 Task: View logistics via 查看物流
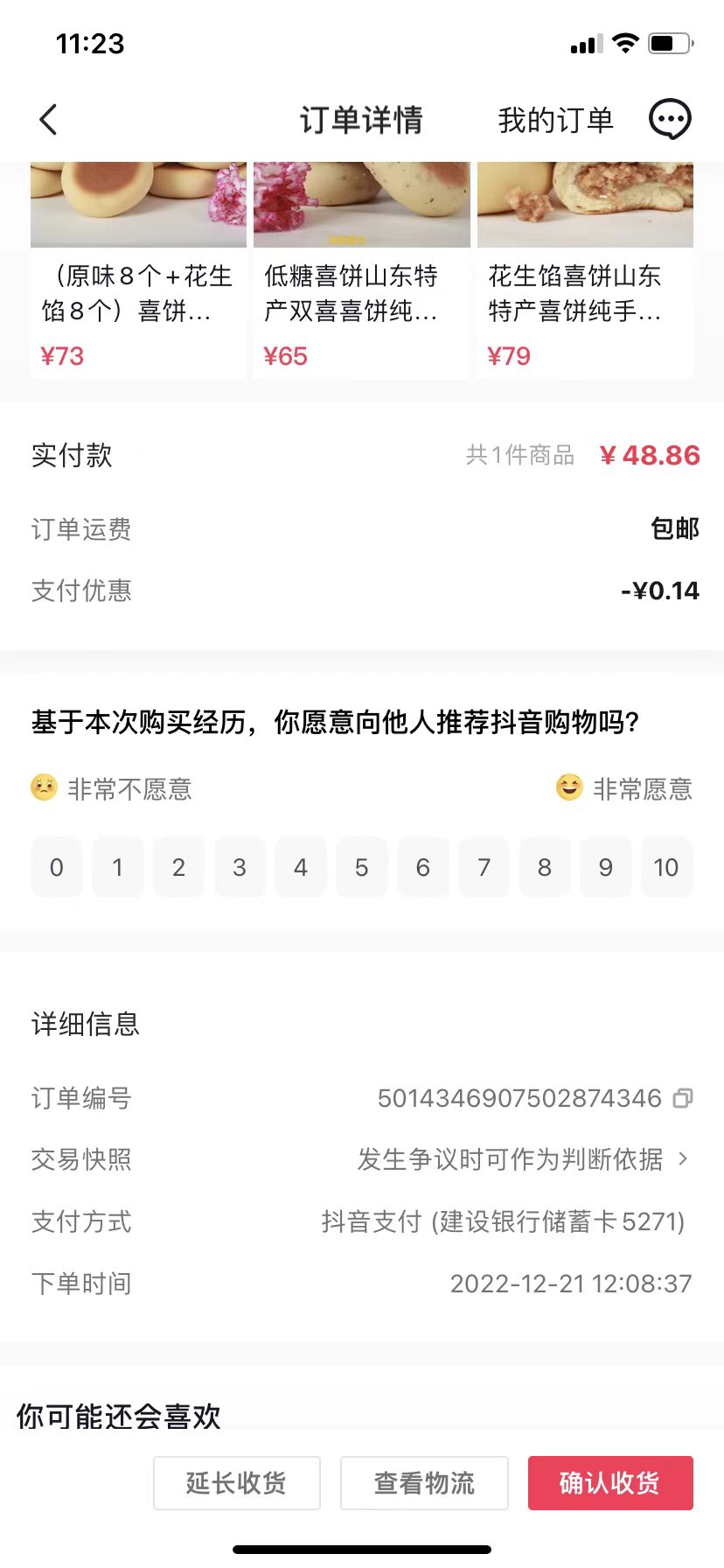coord(424,1483)
